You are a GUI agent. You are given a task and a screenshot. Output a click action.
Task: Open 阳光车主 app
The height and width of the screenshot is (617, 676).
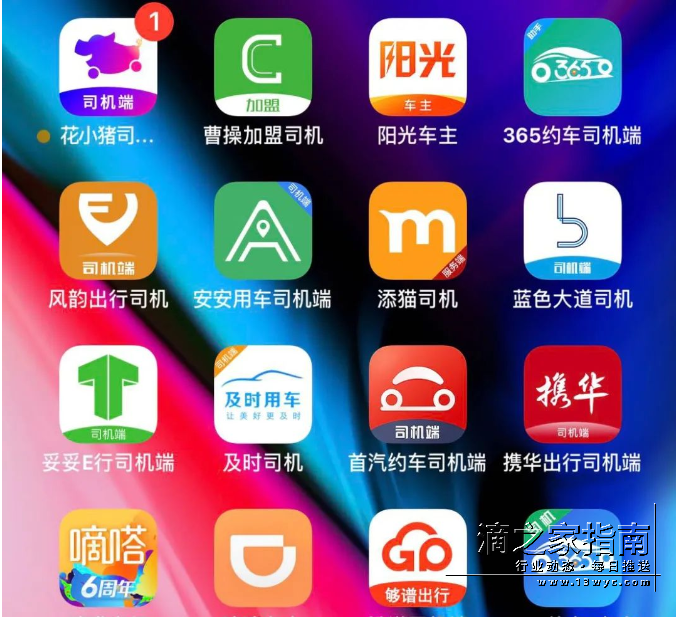click(x=418, y=67)
